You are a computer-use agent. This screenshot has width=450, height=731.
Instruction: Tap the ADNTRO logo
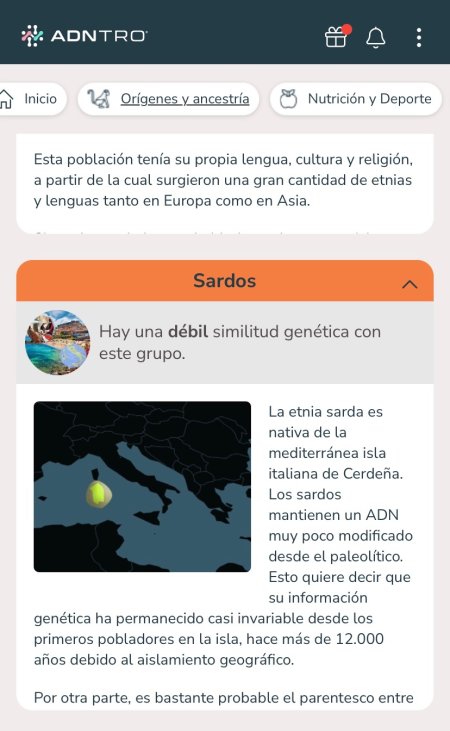point(84,36)
